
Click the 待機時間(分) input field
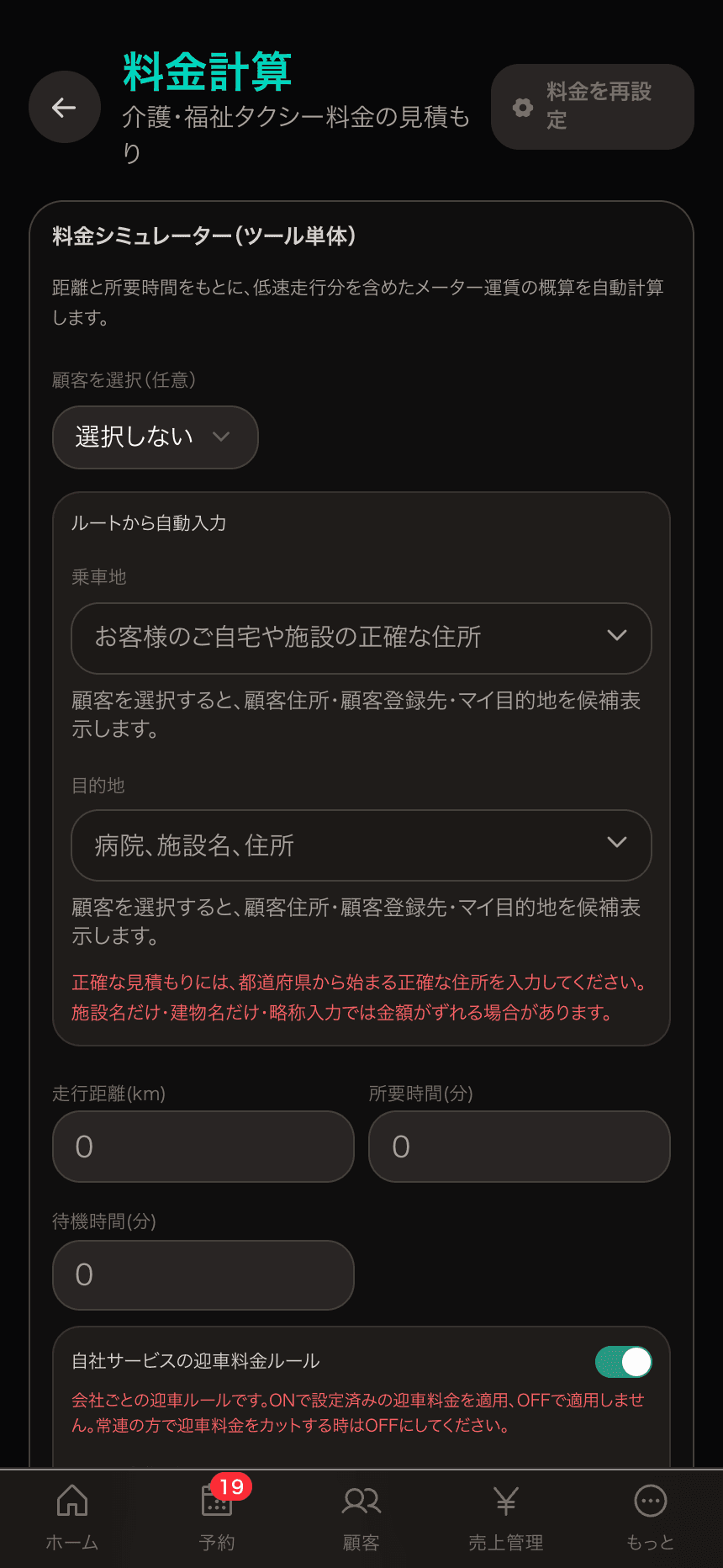pyautogui.click(x=203, y=1275)
